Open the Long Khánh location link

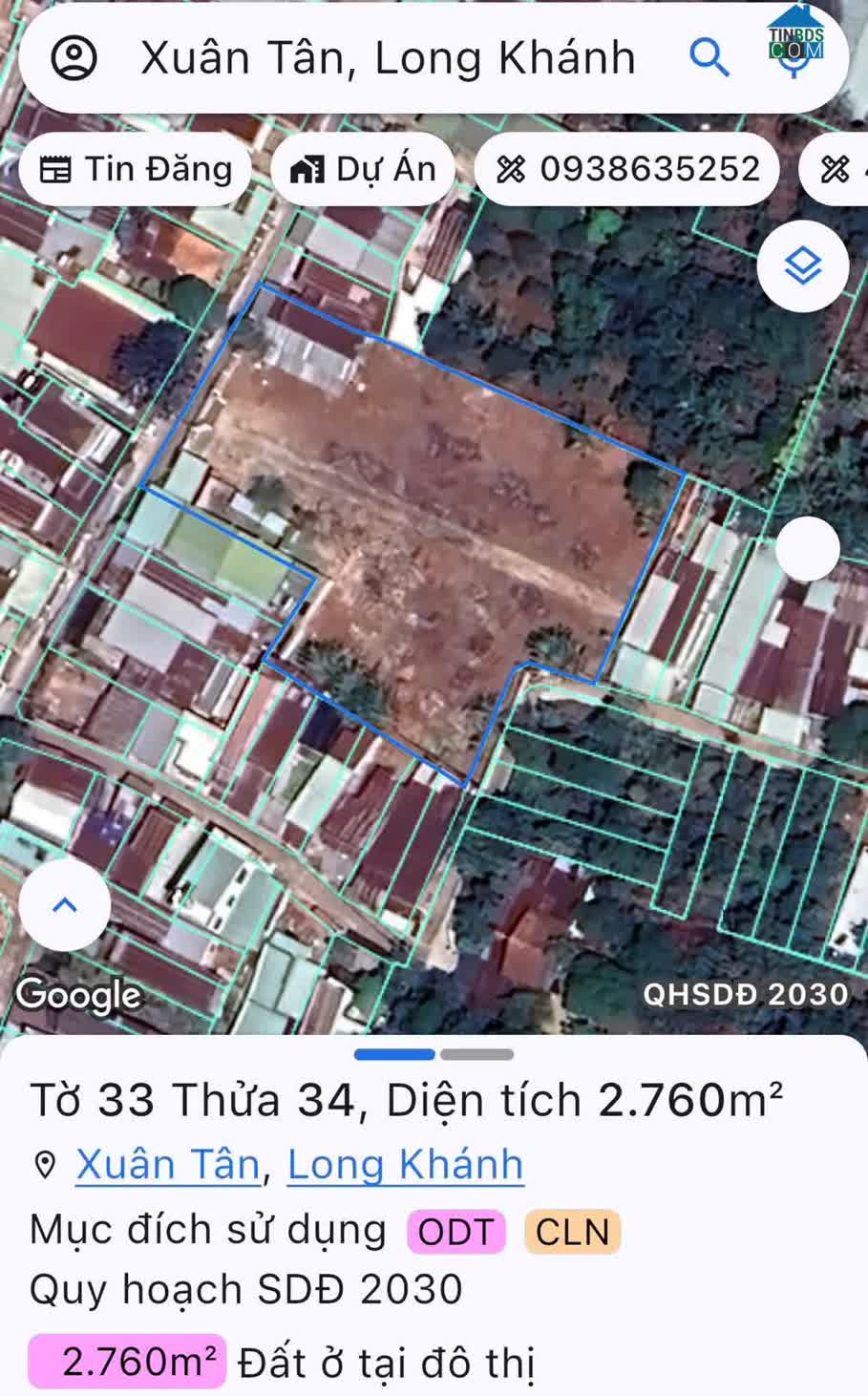click(405, 1165)
